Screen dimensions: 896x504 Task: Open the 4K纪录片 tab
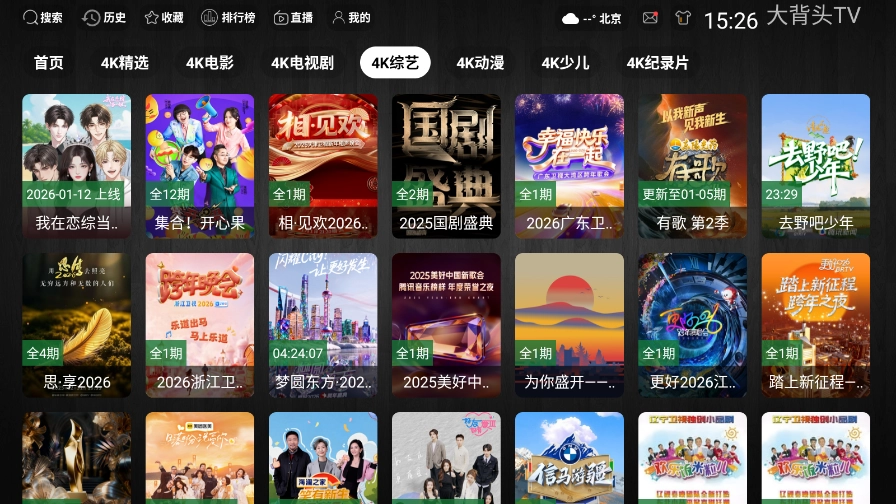(658, 63)
